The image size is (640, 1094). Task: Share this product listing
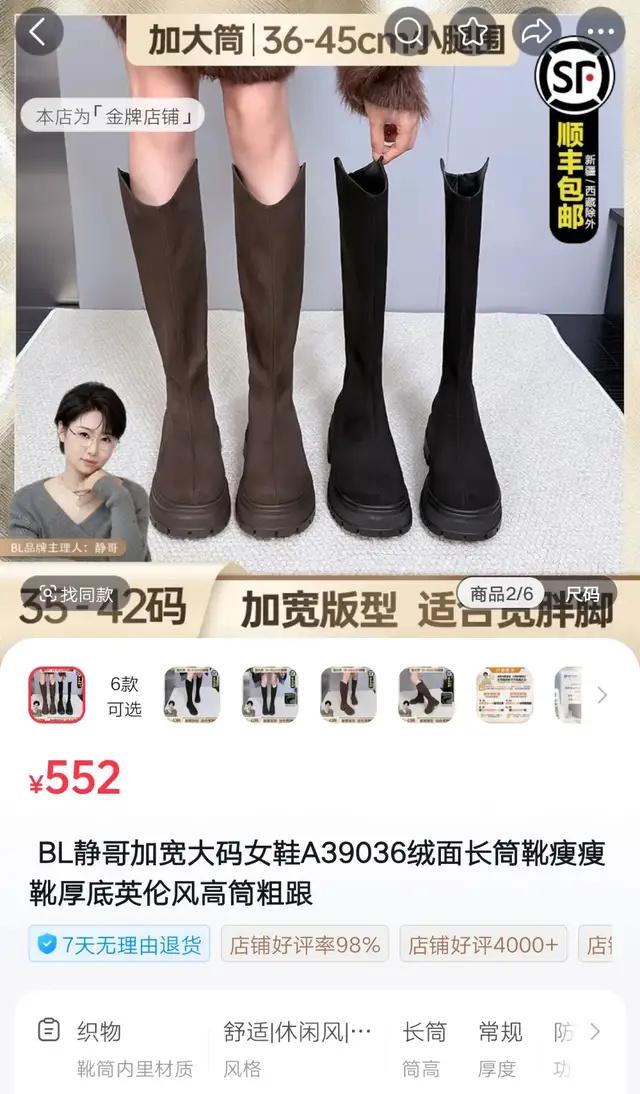(537, 31)
